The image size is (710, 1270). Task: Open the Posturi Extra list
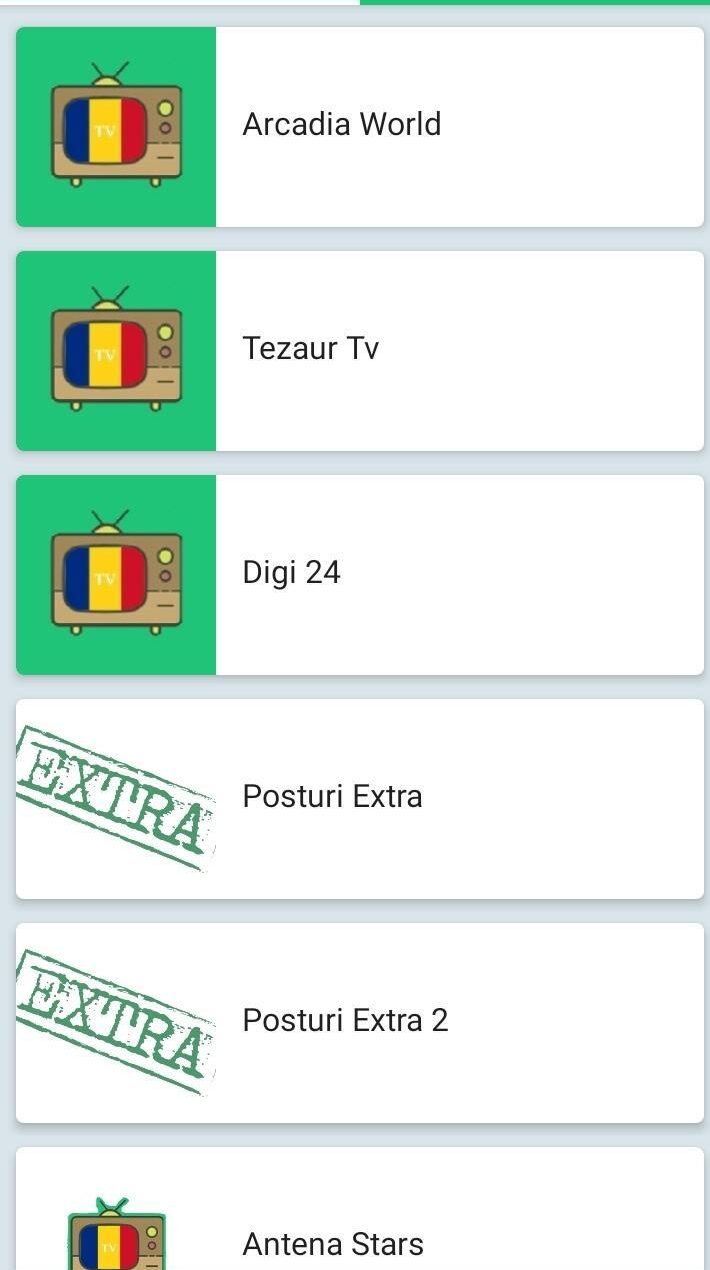pyautogui.click(x=360, y=798)
